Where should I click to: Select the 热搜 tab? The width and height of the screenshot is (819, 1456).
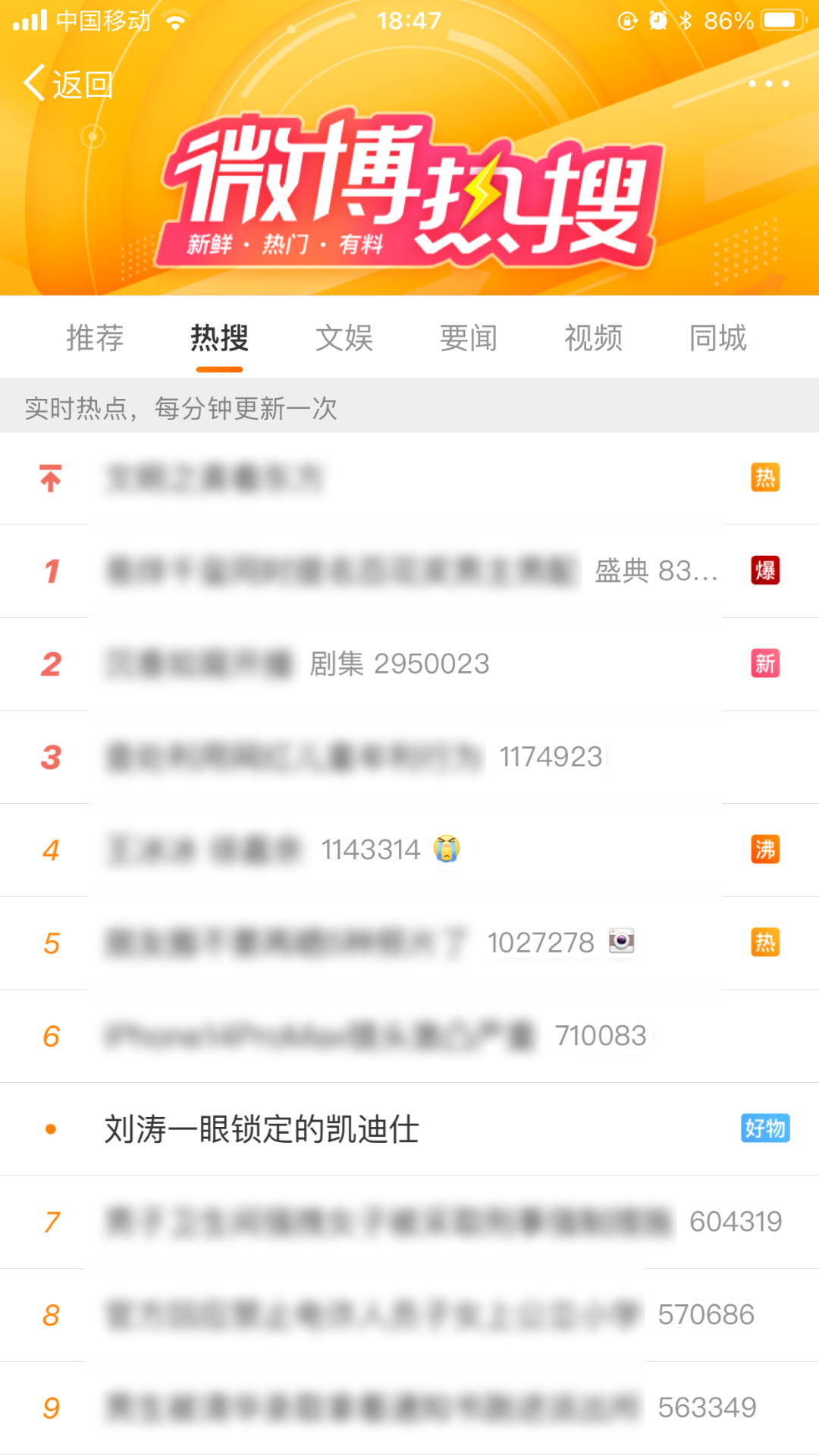(219, 338)
